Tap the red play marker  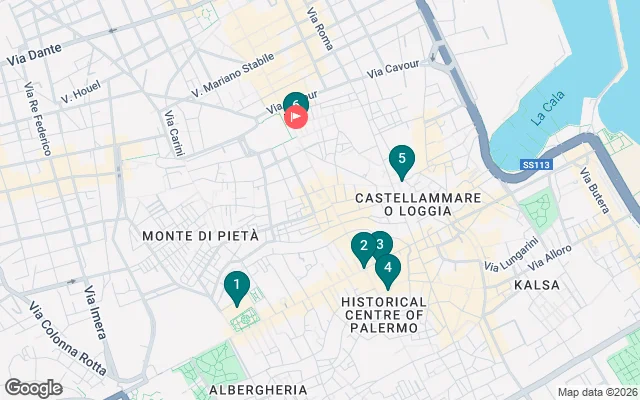pyautogui.click(x=297, y=117)
